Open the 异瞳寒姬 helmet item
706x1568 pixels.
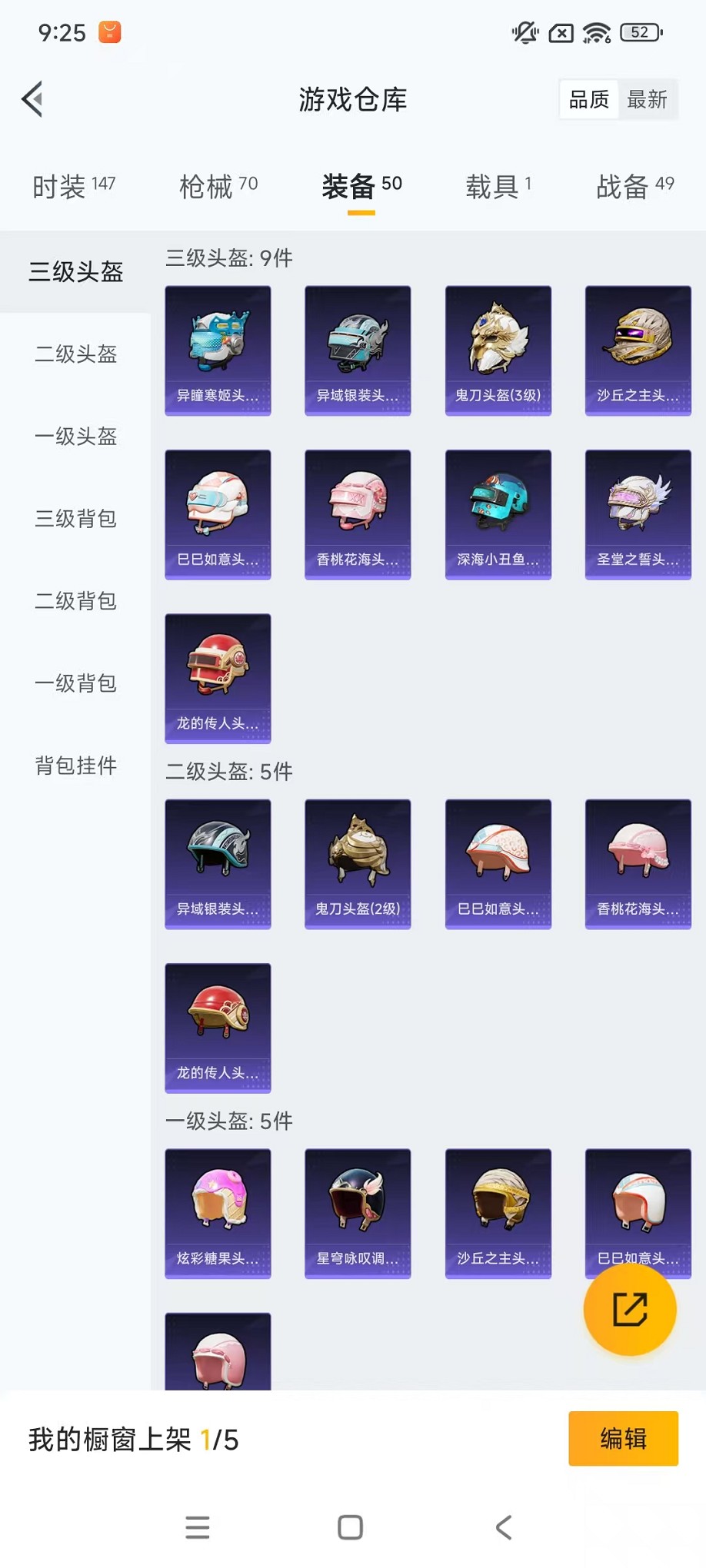point(218,350)
